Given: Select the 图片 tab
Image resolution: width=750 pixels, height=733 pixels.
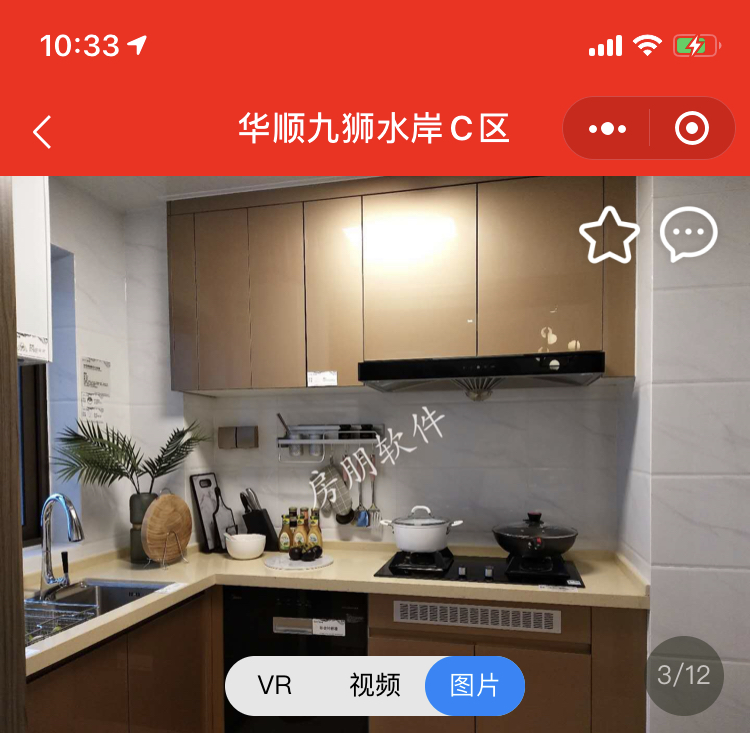Looking at the screenshot, I should point(474,685).
